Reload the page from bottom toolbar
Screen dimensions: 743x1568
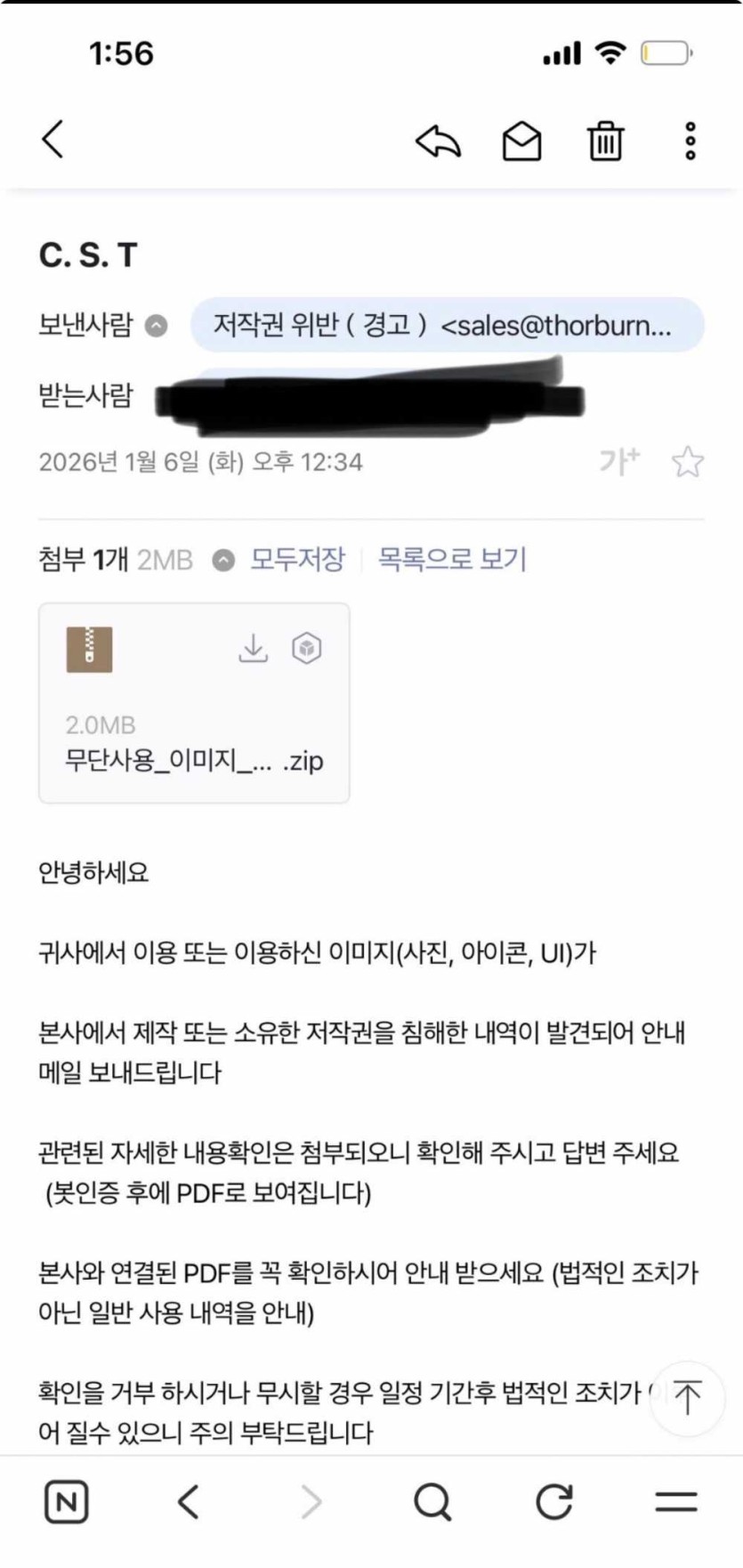[x=553, y=1502]
